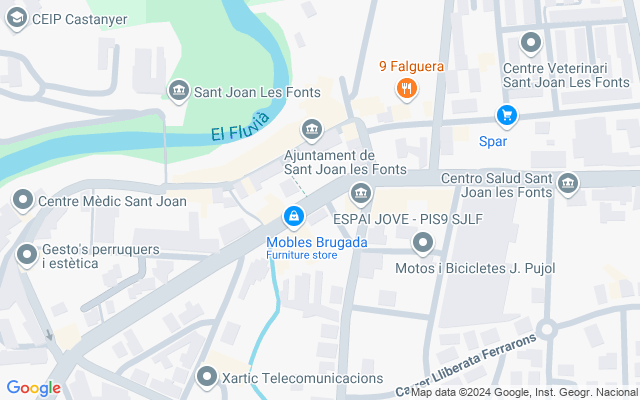Viewport: 640px width, 400px height.
Task: Tap the Mobles Brugada furniture store pin
Action: tap(294, 216)
